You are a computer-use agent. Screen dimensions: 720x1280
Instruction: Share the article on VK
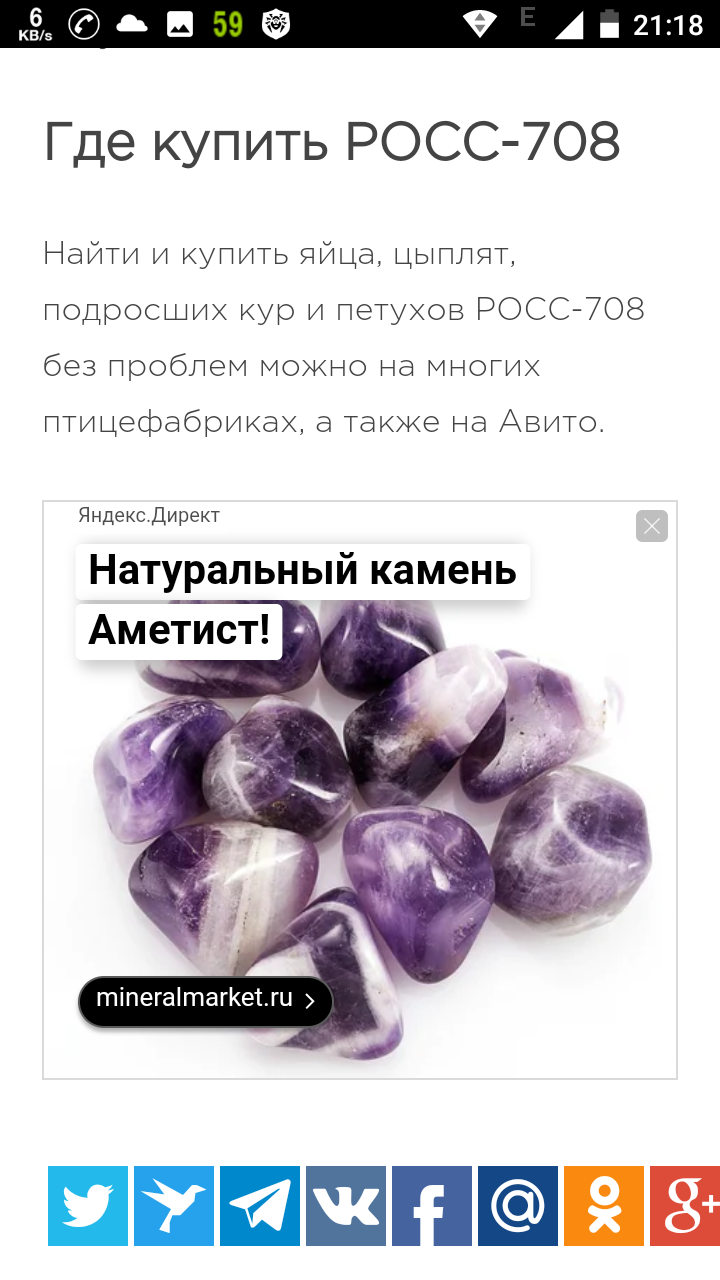(346, 1205)
